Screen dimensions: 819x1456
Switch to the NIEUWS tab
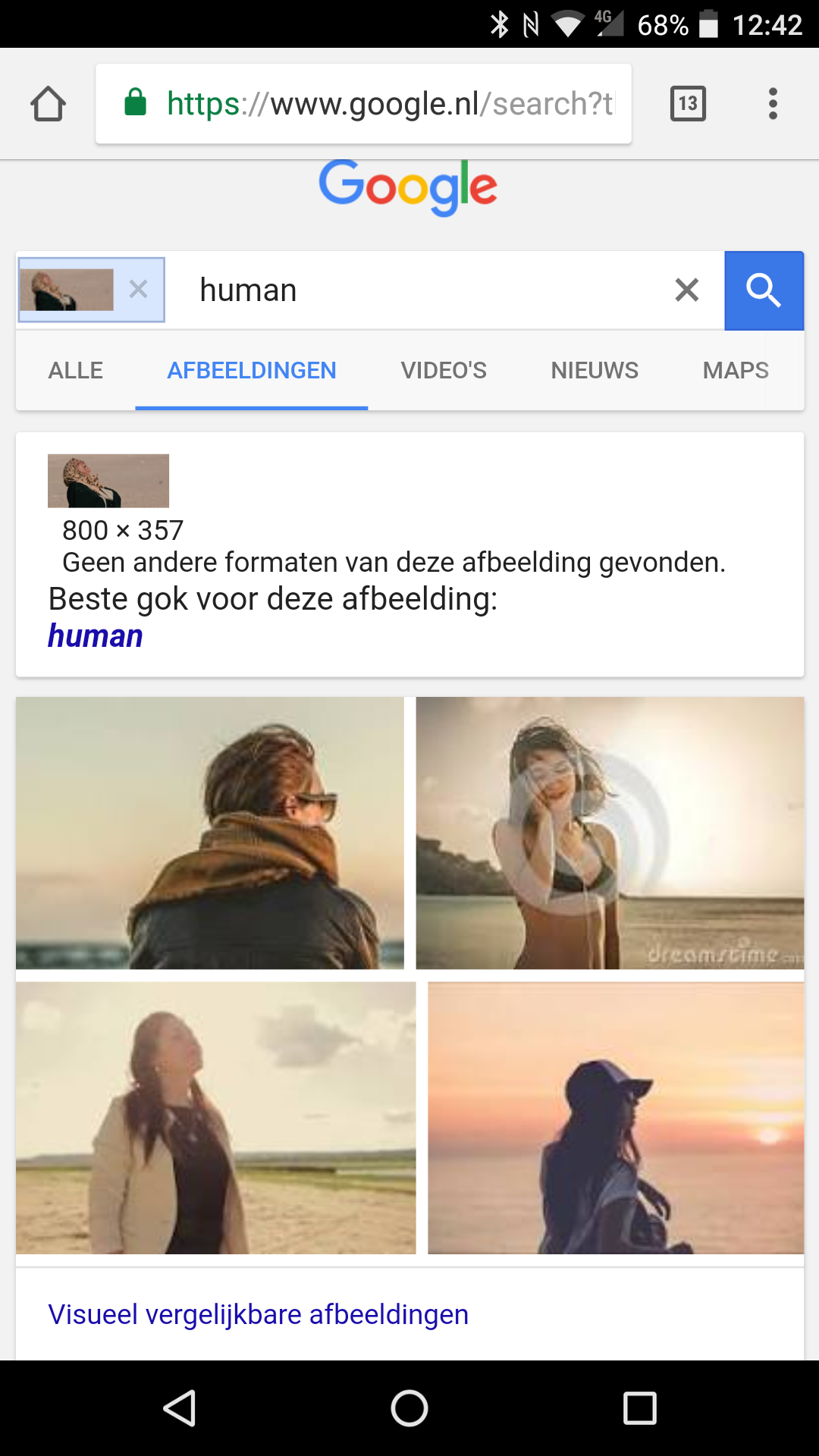(x=595, y=370)
